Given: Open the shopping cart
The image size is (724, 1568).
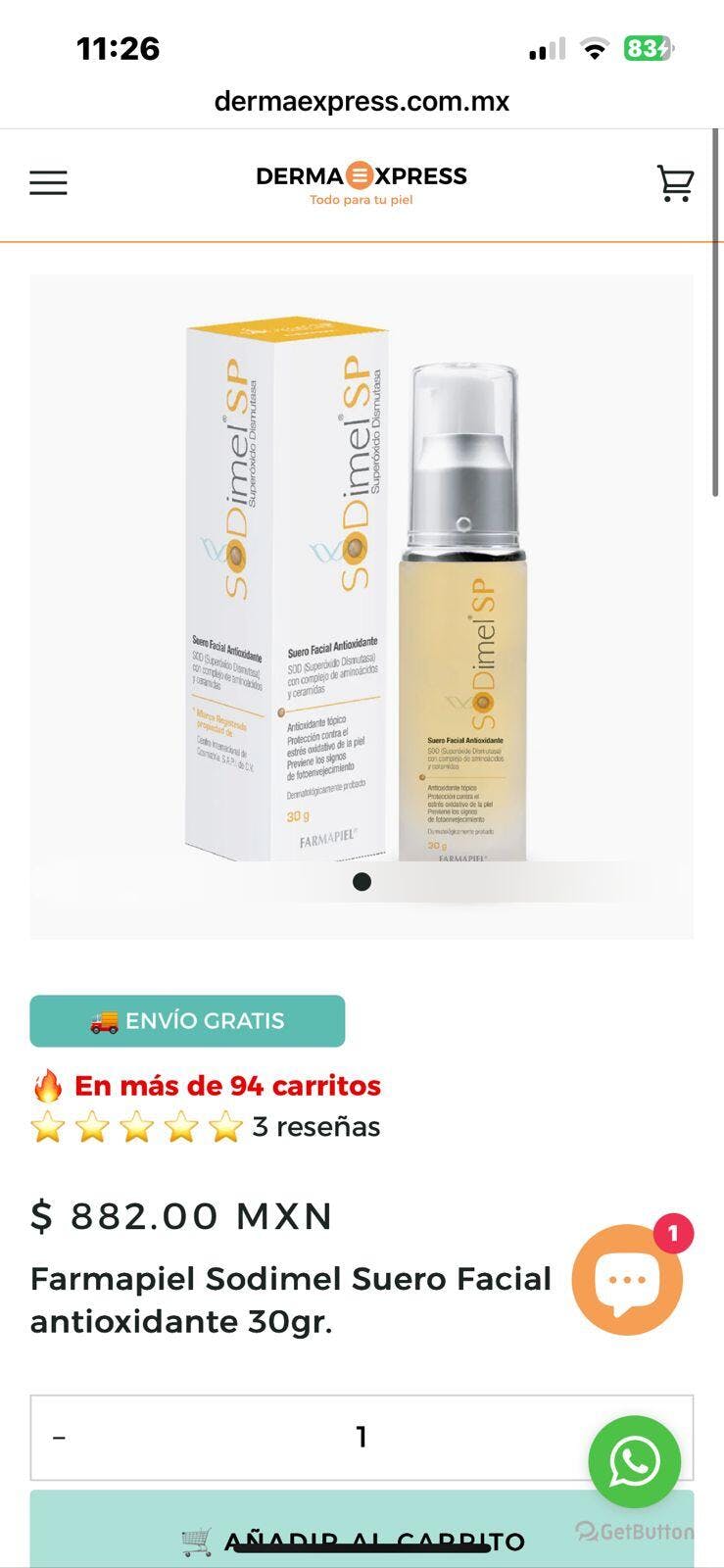Looking at the screenshot, I should tap(675, 183).
